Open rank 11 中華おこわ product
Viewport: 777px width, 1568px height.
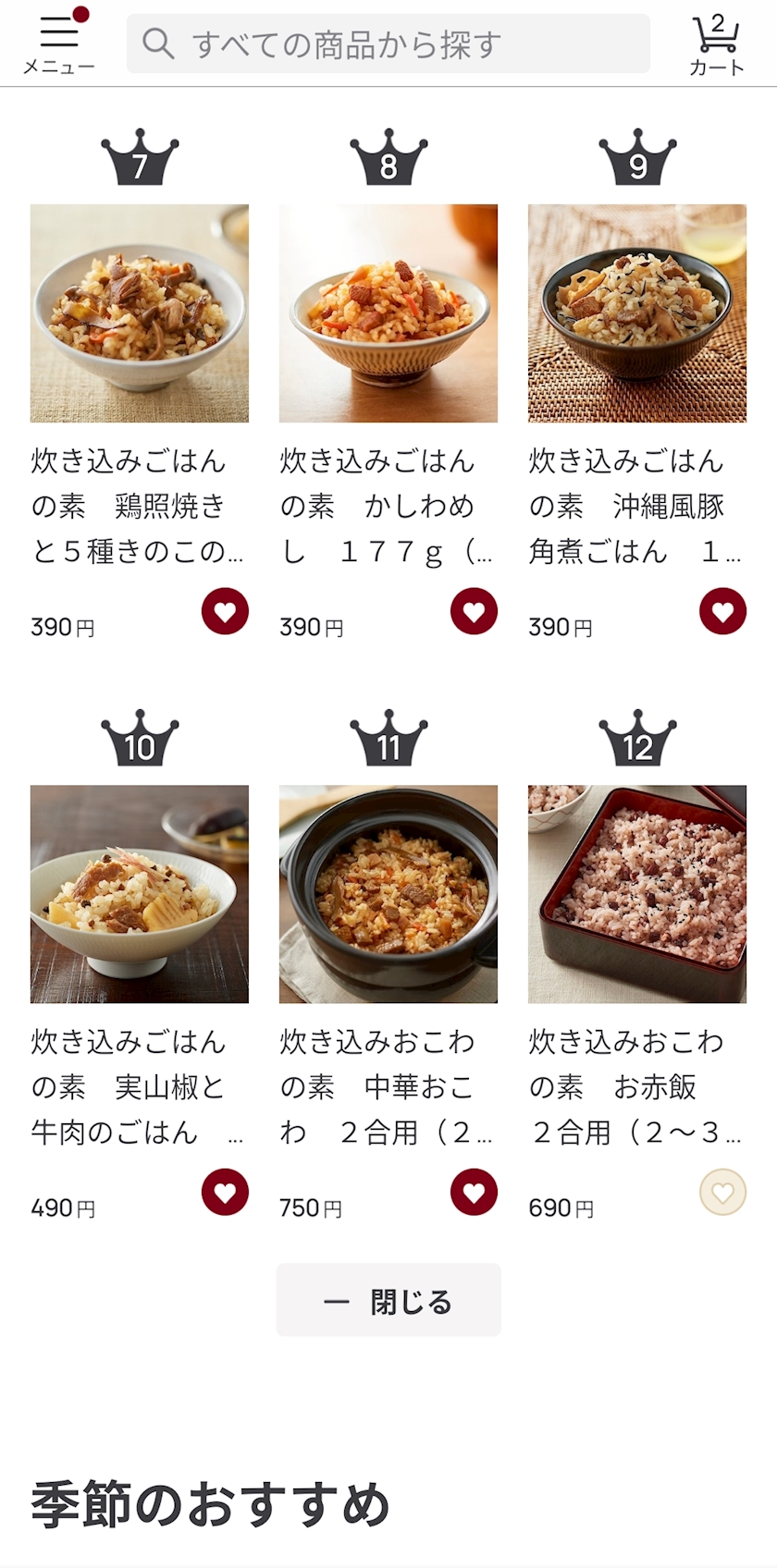[388, 894]
